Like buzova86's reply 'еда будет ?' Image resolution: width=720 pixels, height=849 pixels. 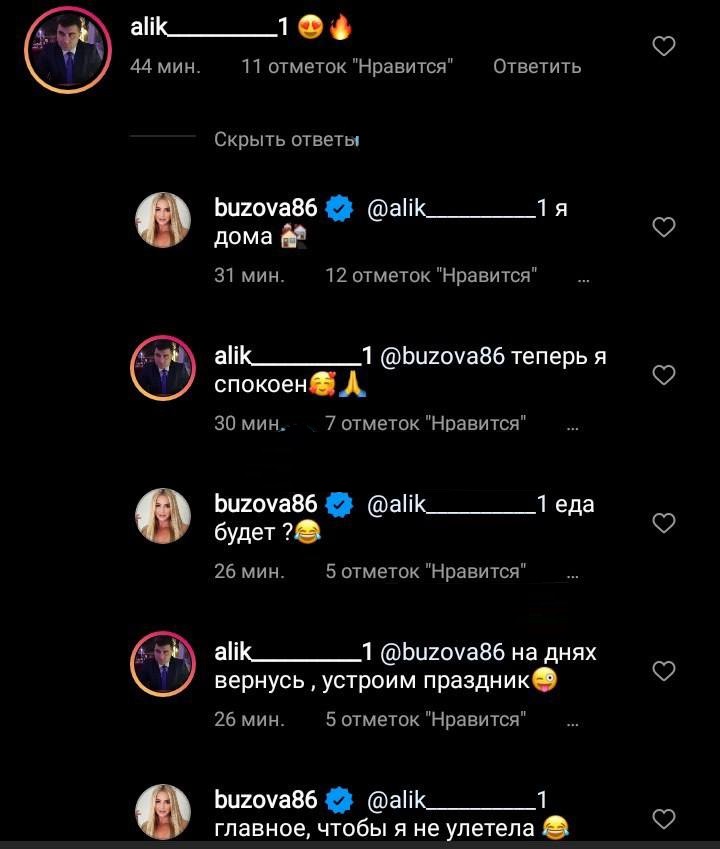point(664,523)
